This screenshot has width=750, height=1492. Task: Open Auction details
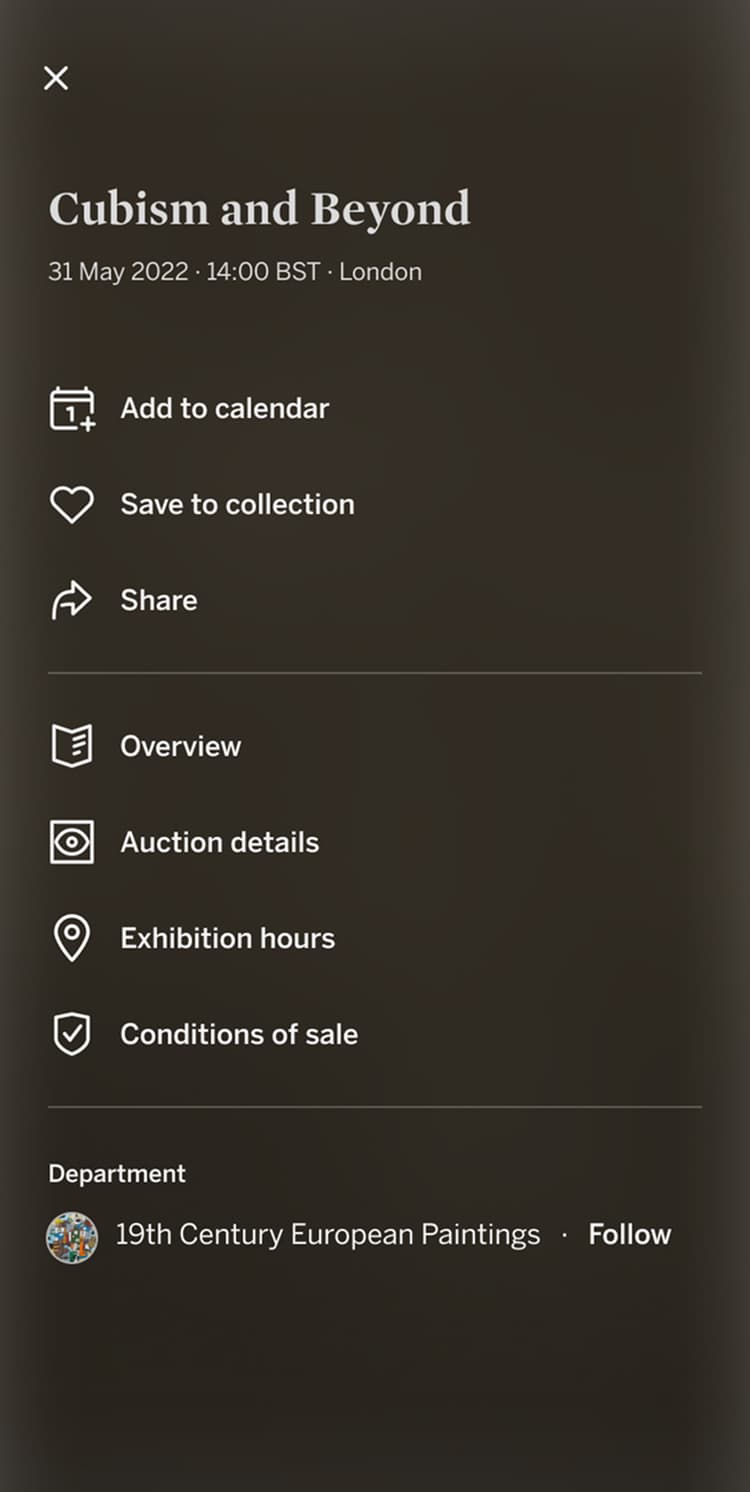[x=219, y=841]
